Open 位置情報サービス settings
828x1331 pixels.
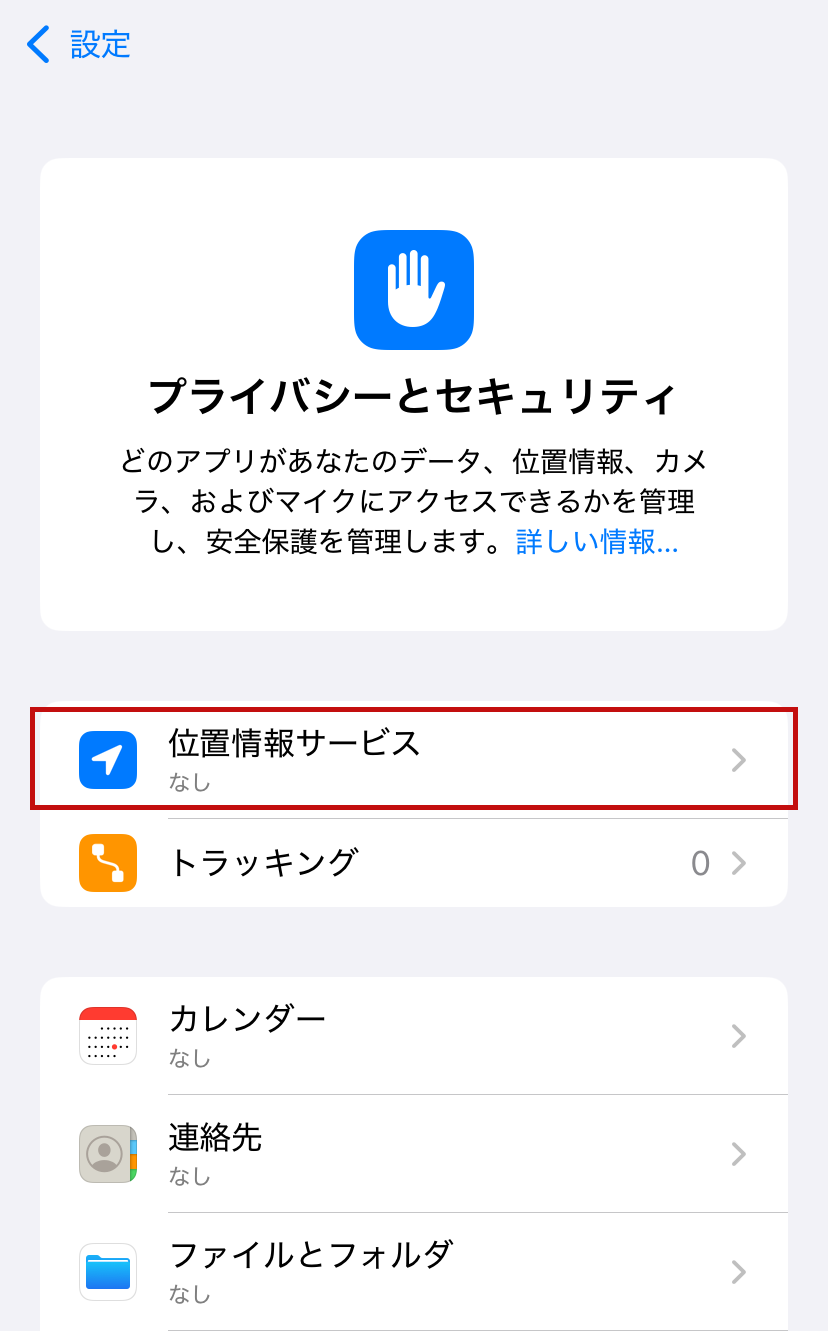(x=413, y=759)
